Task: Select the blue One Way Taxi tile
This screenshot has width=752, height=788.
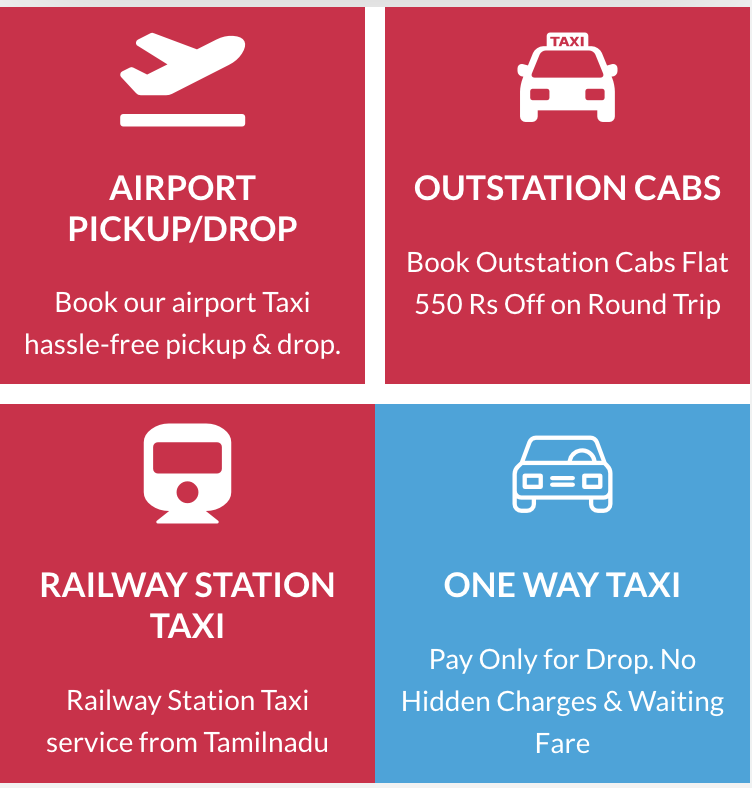Action: click(x=562, y=595)
